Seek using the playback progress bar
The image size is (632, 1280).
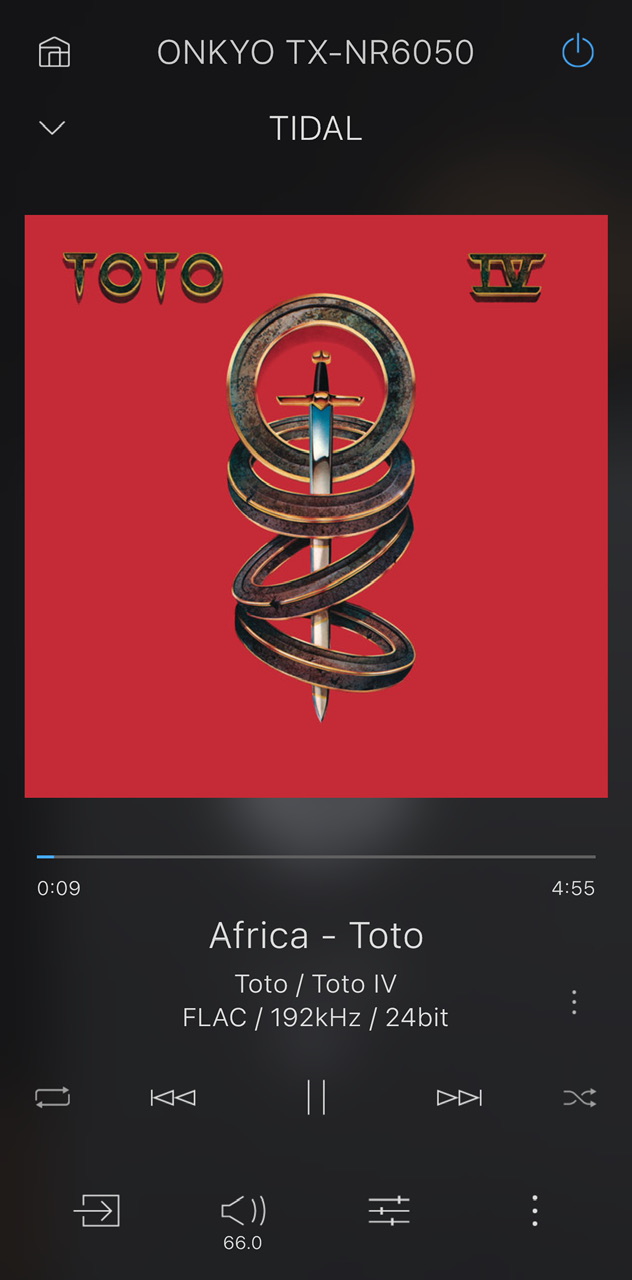316,857
